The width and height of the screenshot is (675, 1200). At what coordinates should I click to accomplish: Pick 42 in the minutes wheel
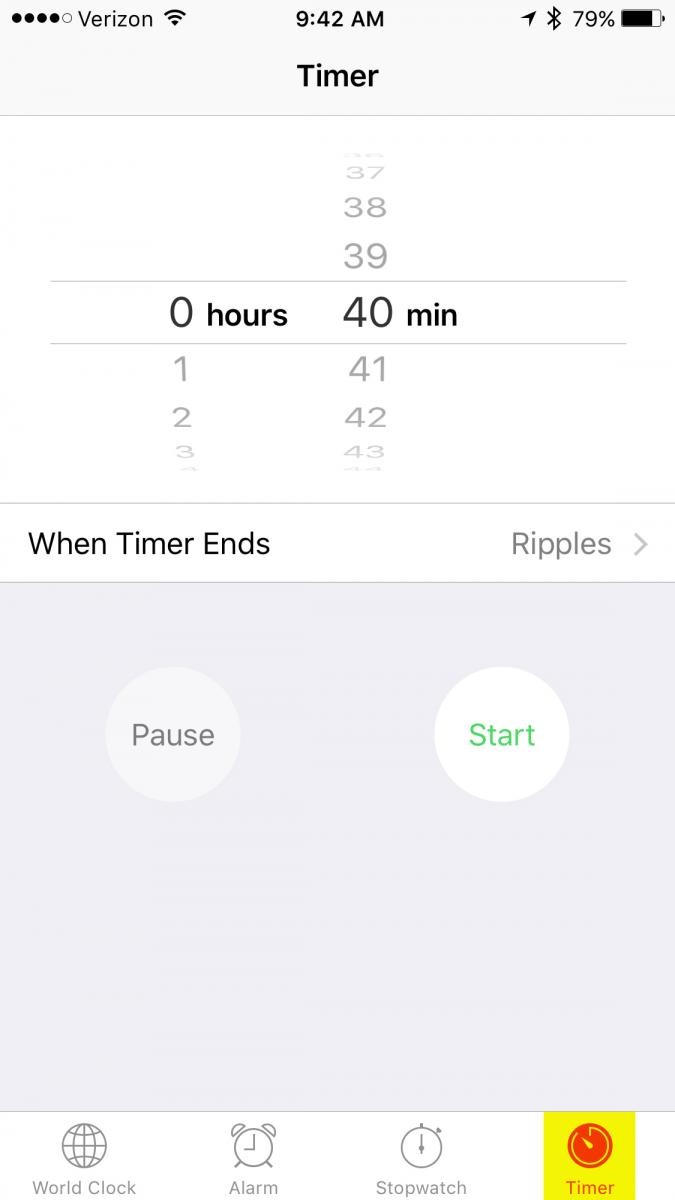[366, 417]
